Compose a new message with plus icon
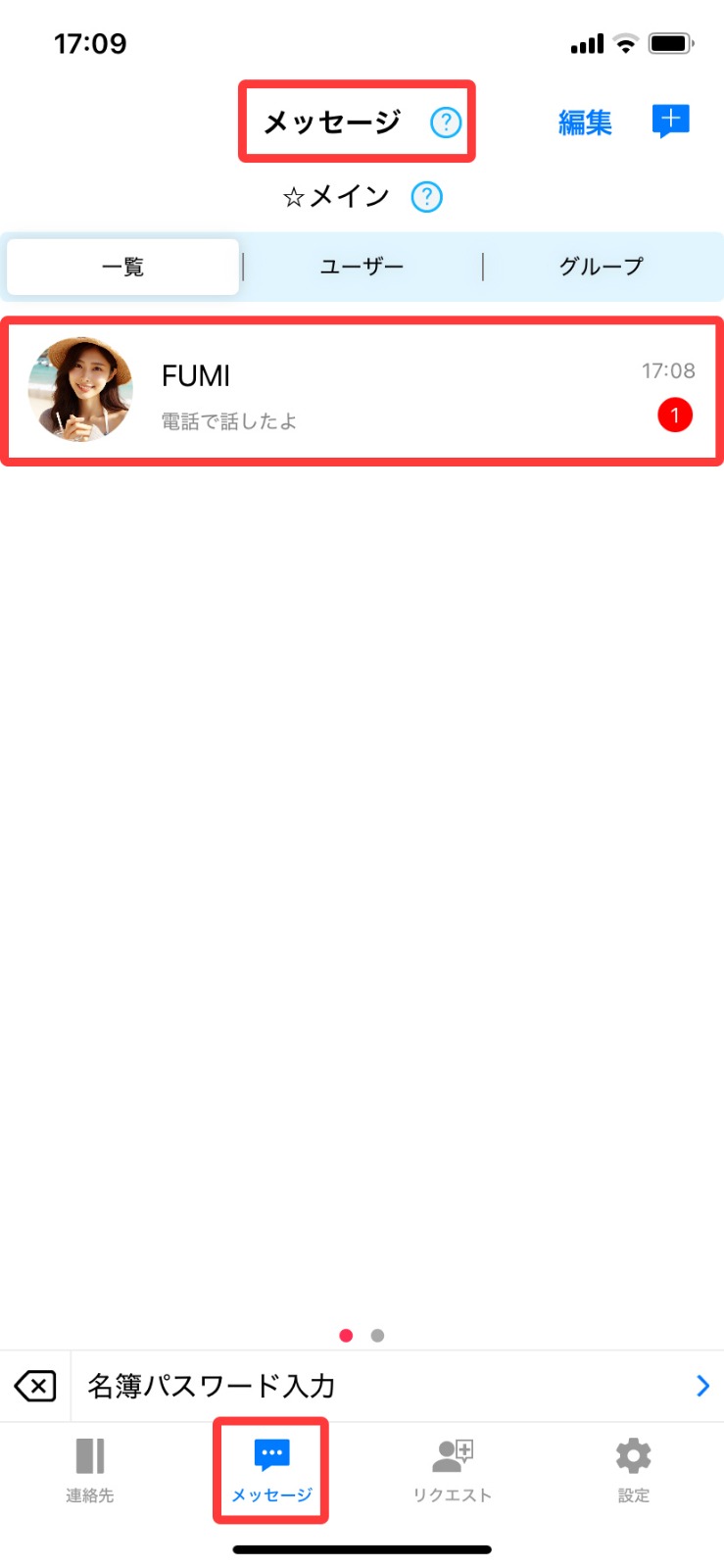Screen dimensions: 724x1568 tap(671, 122)
